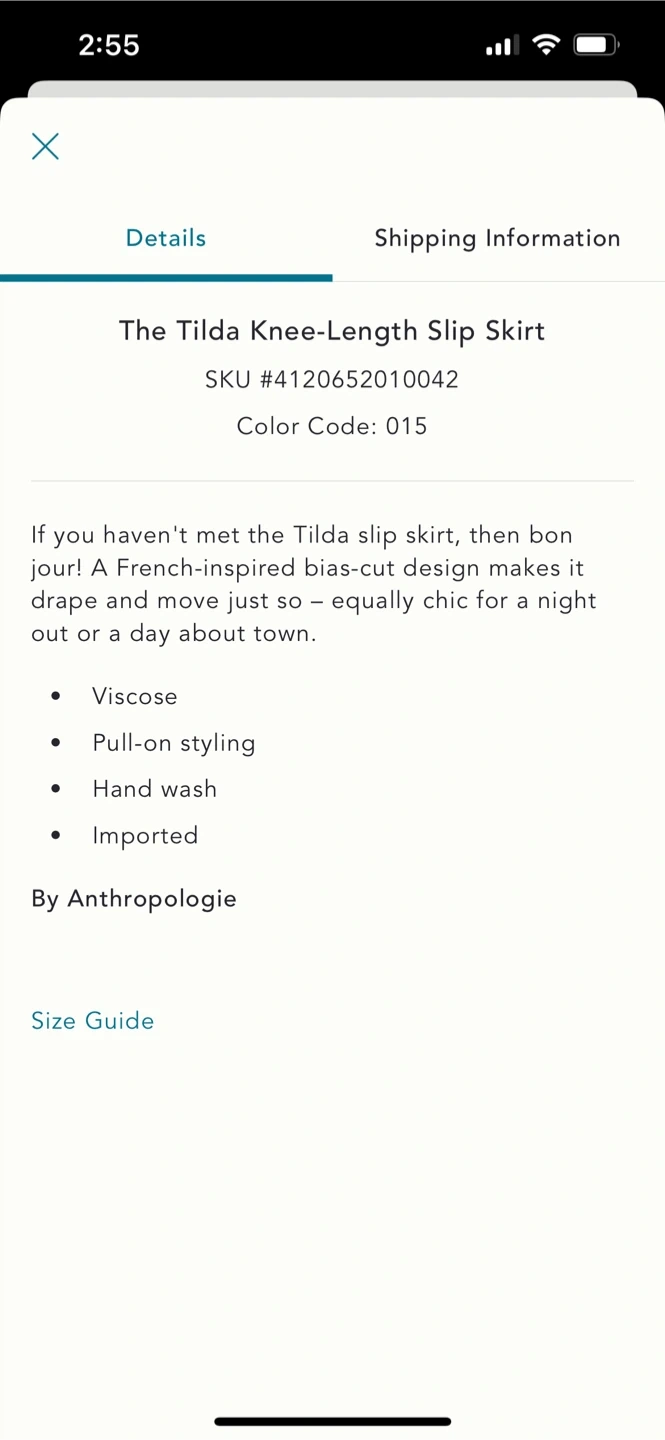Image resolution: width=665 pixels, height=1440 pixels.
Task: Open the Size Guide link
Action: pyautogui.click(x=93, y=1020)
